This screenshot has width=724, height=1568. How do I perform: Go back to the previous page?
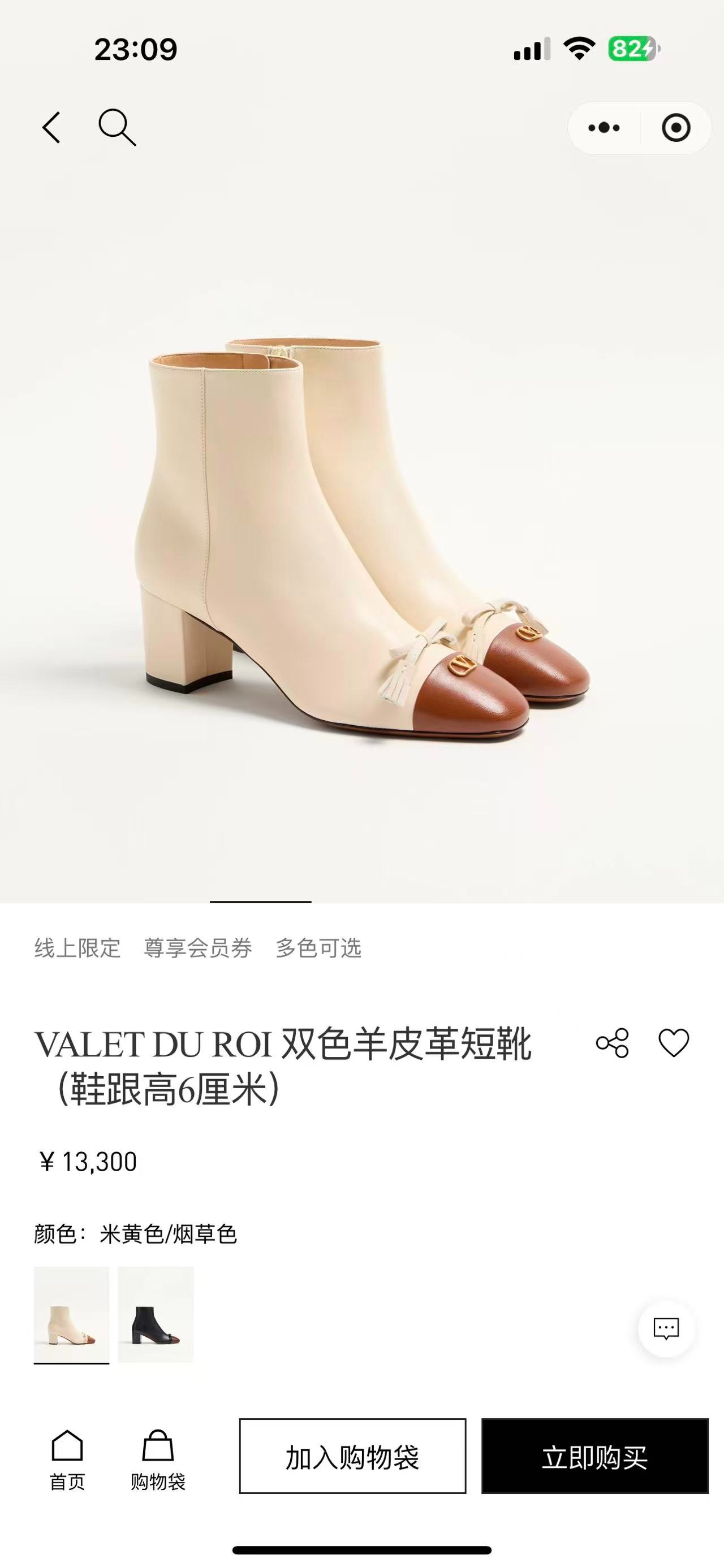(x=52, y=127)
